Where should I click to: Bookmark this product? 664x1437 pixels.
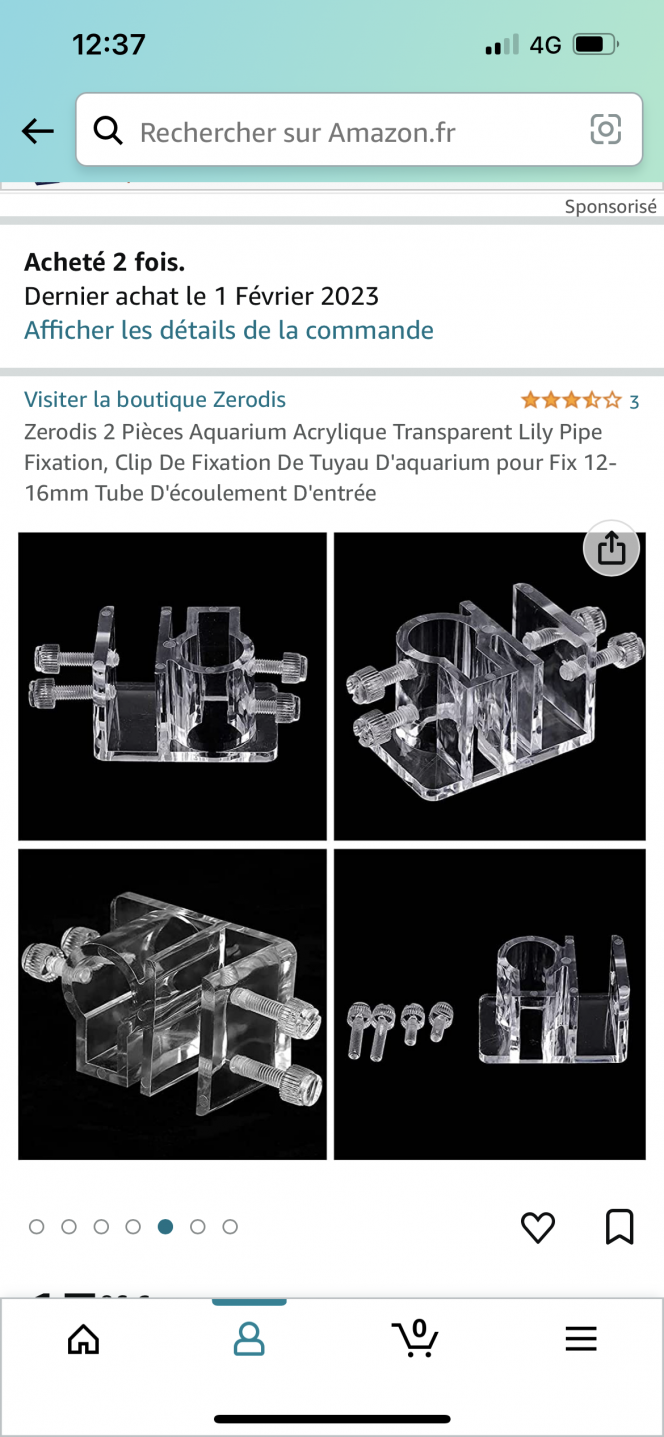[x=619, y=1227]
